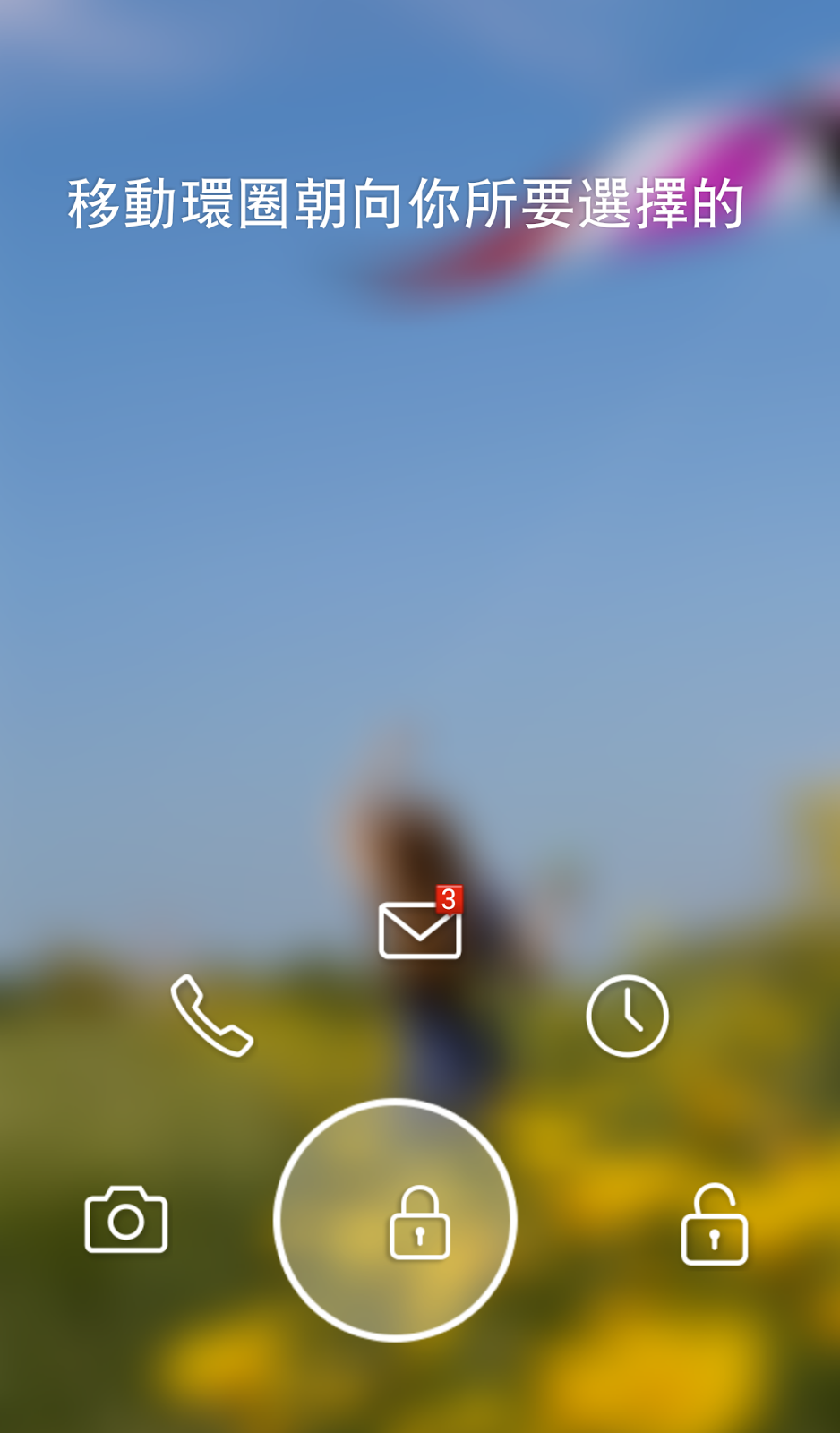840x1433 pixels.
Task: Launch the camera shortcut
Action: click(126, 1220)
